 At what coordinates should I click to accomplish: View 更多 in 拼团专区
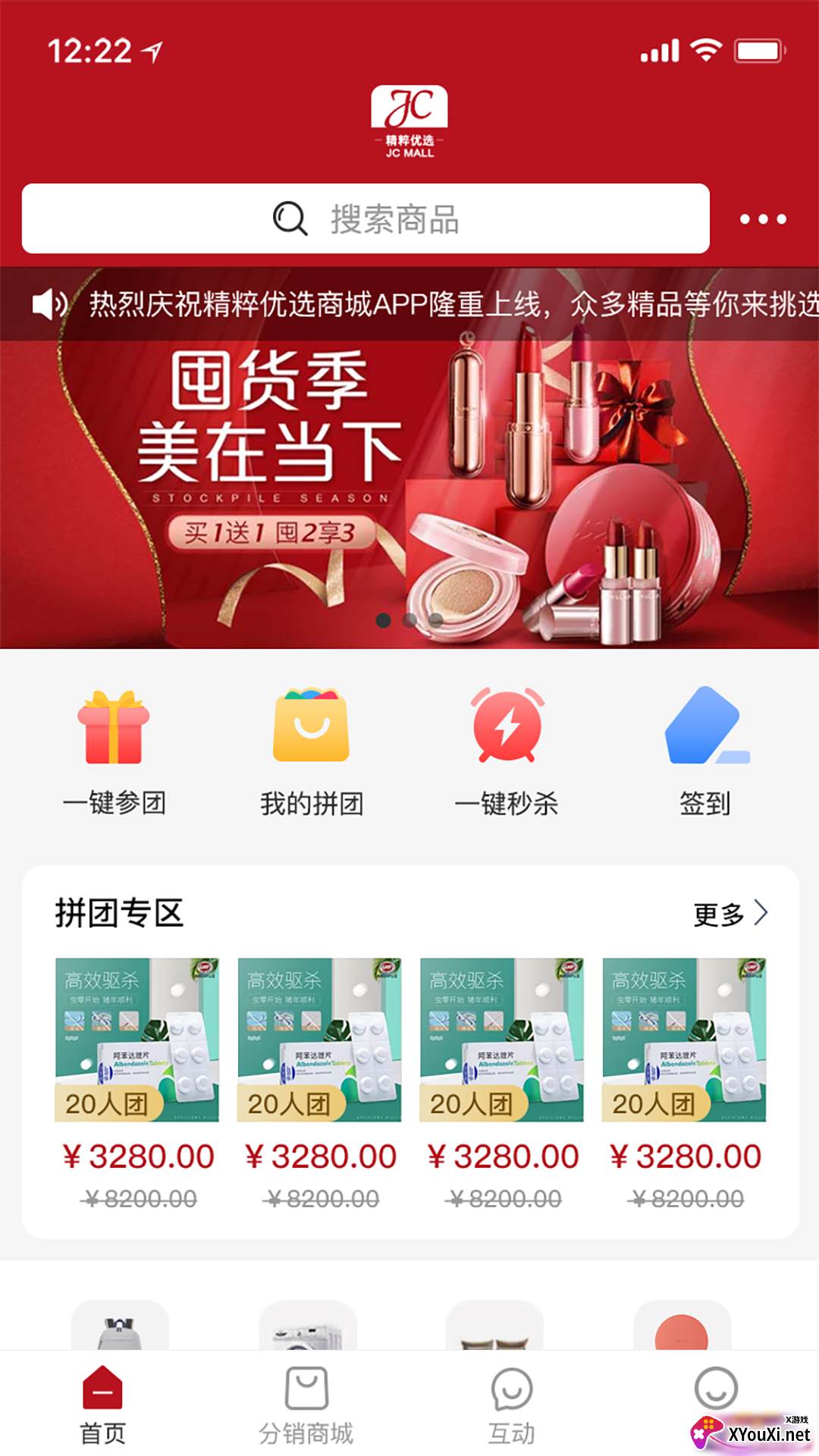click(730, 914)
